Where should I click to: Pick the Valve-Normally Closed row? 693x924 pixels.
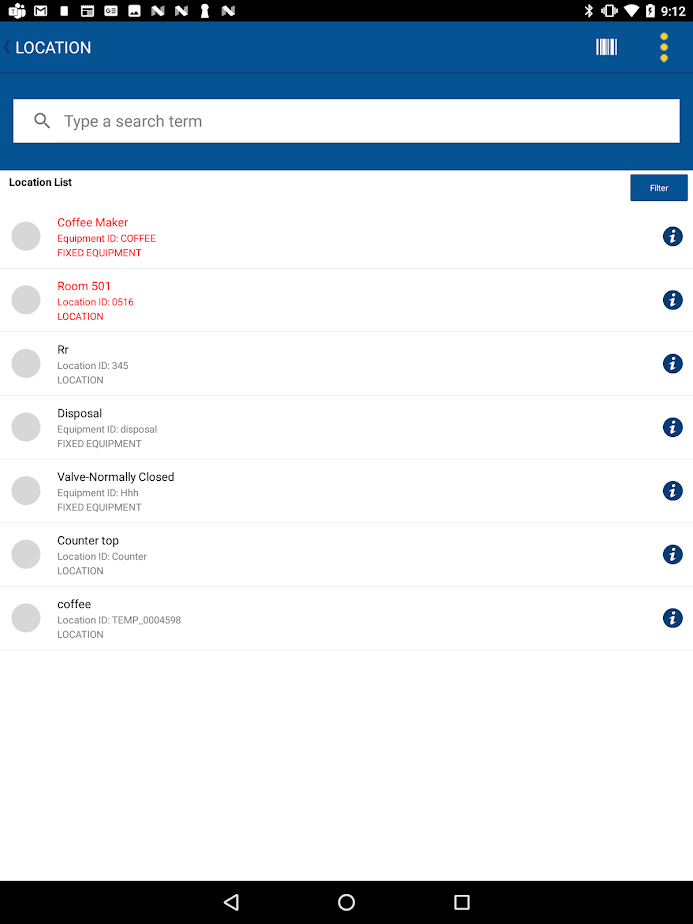[x=300, y=491]
